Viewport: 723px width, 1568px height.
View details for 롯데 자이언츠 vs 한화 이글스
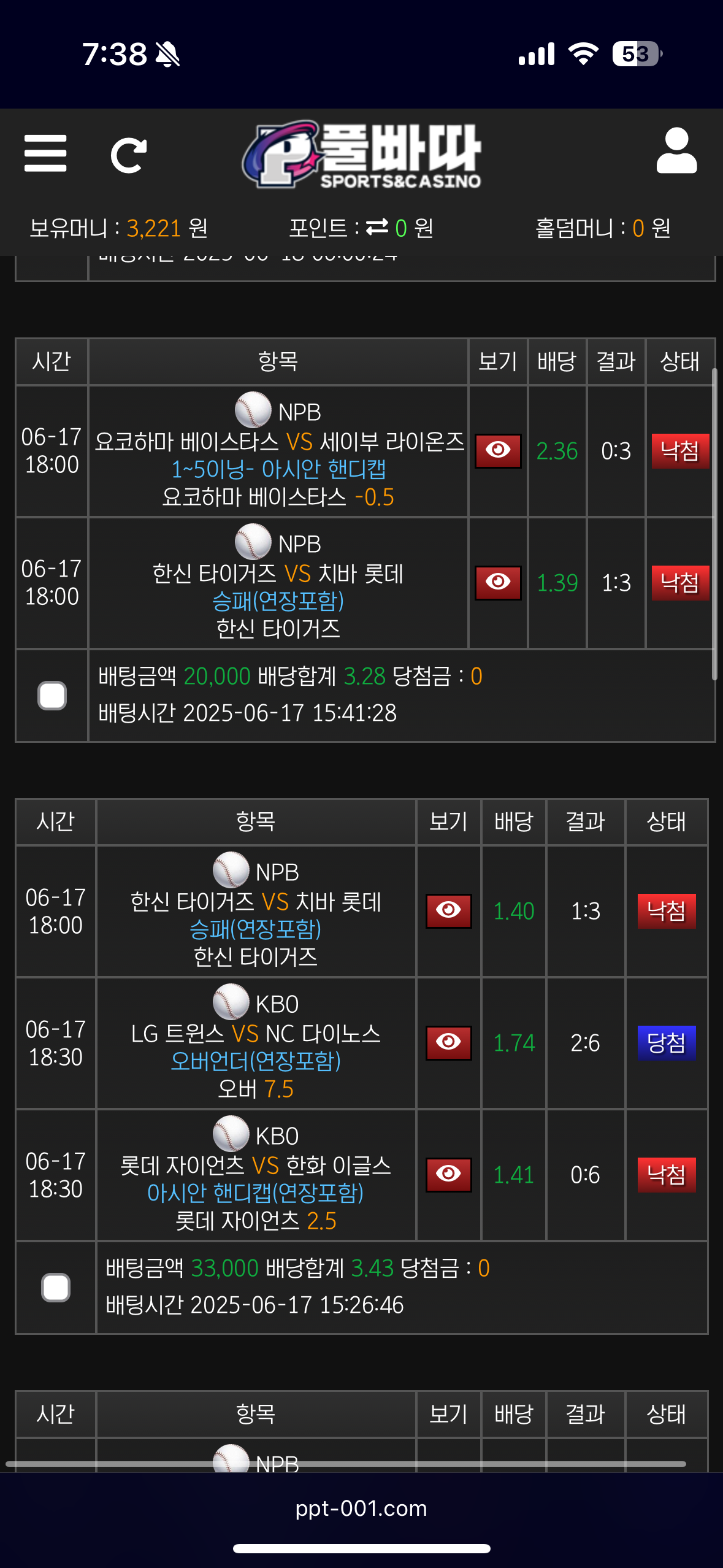point(448,1174)
